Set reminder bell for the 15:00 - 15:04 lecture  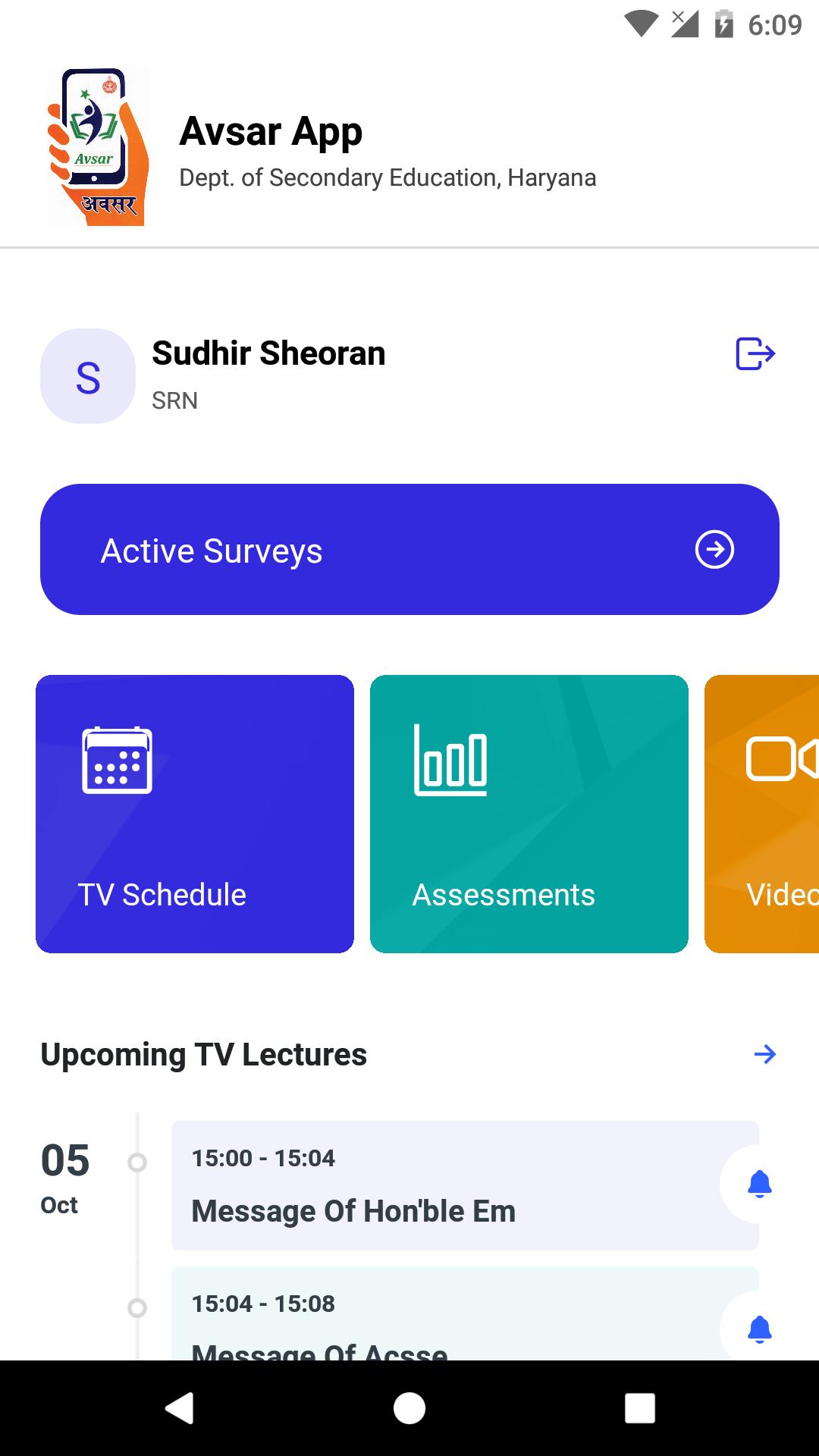(x=759, y=1184)
